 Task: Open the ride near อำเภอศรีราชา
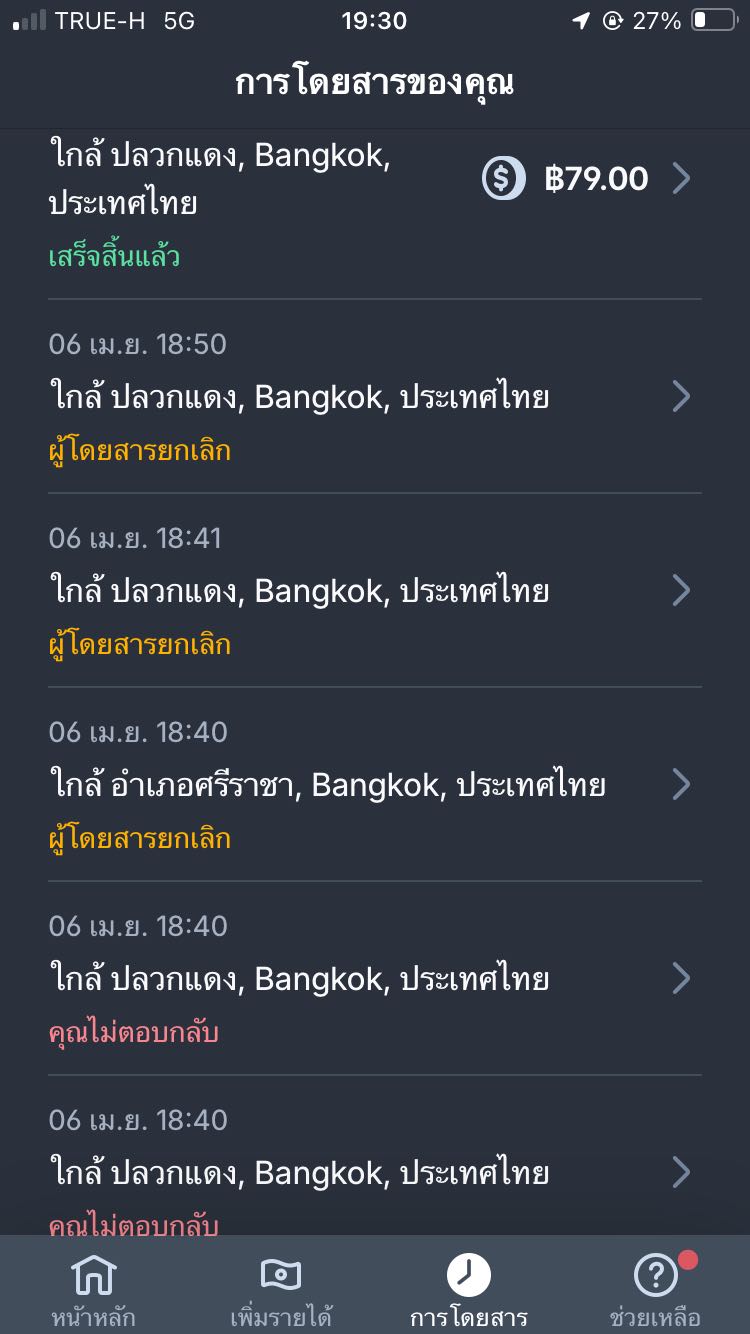click(375, 785)
